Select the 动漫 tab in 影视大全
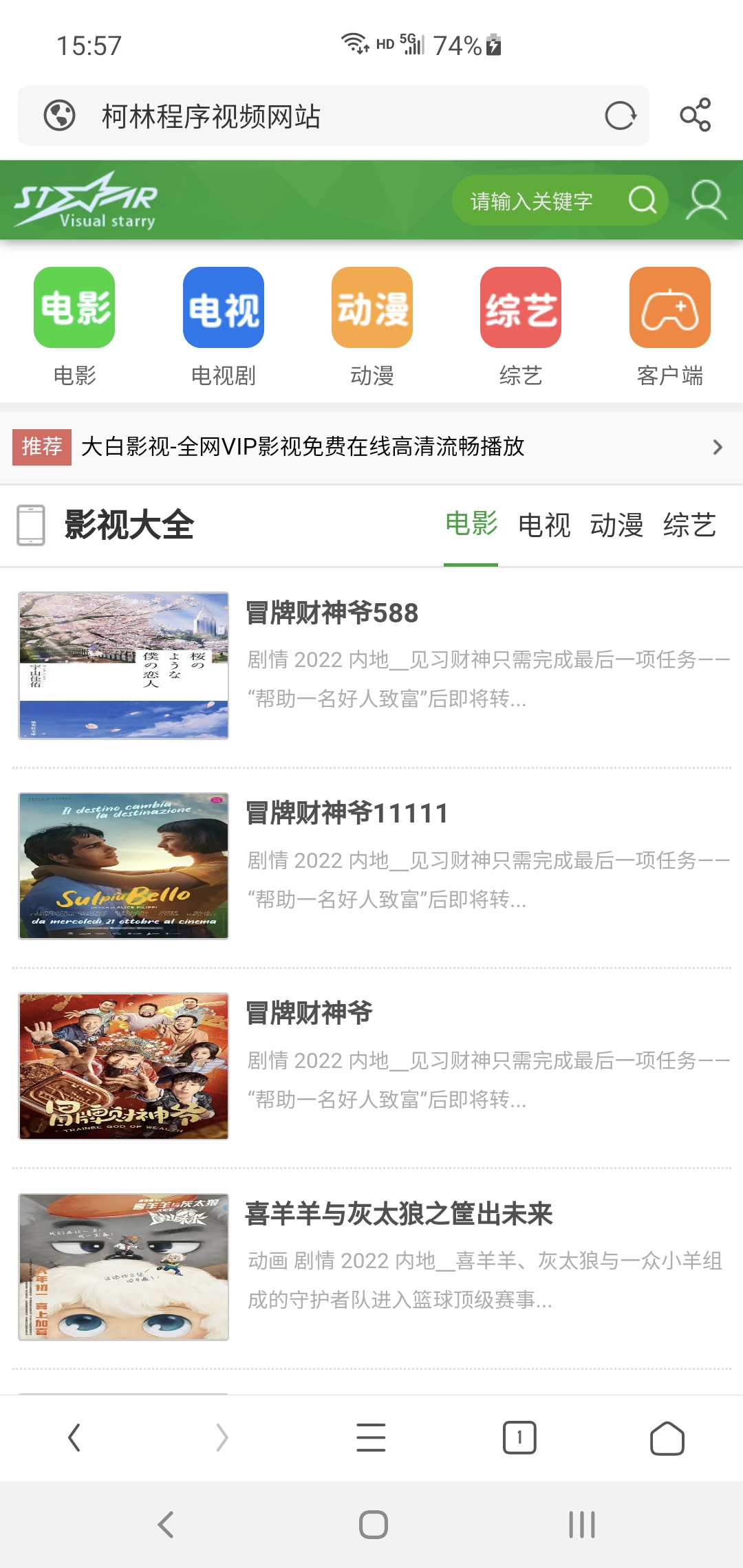 click(x=616, y=525)
